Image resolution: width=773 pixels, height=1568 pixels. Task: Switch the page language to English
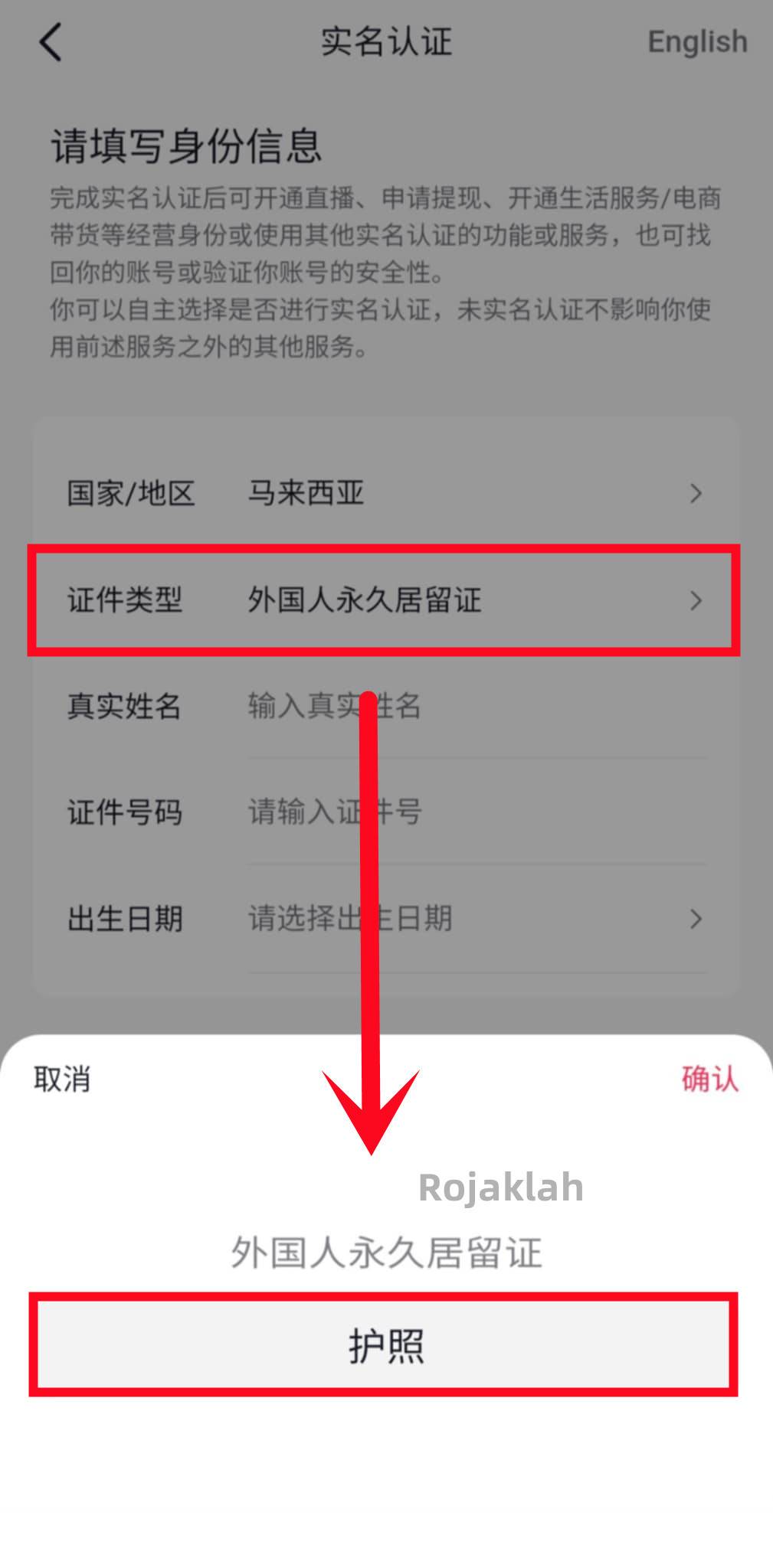[x=696, y=42]
